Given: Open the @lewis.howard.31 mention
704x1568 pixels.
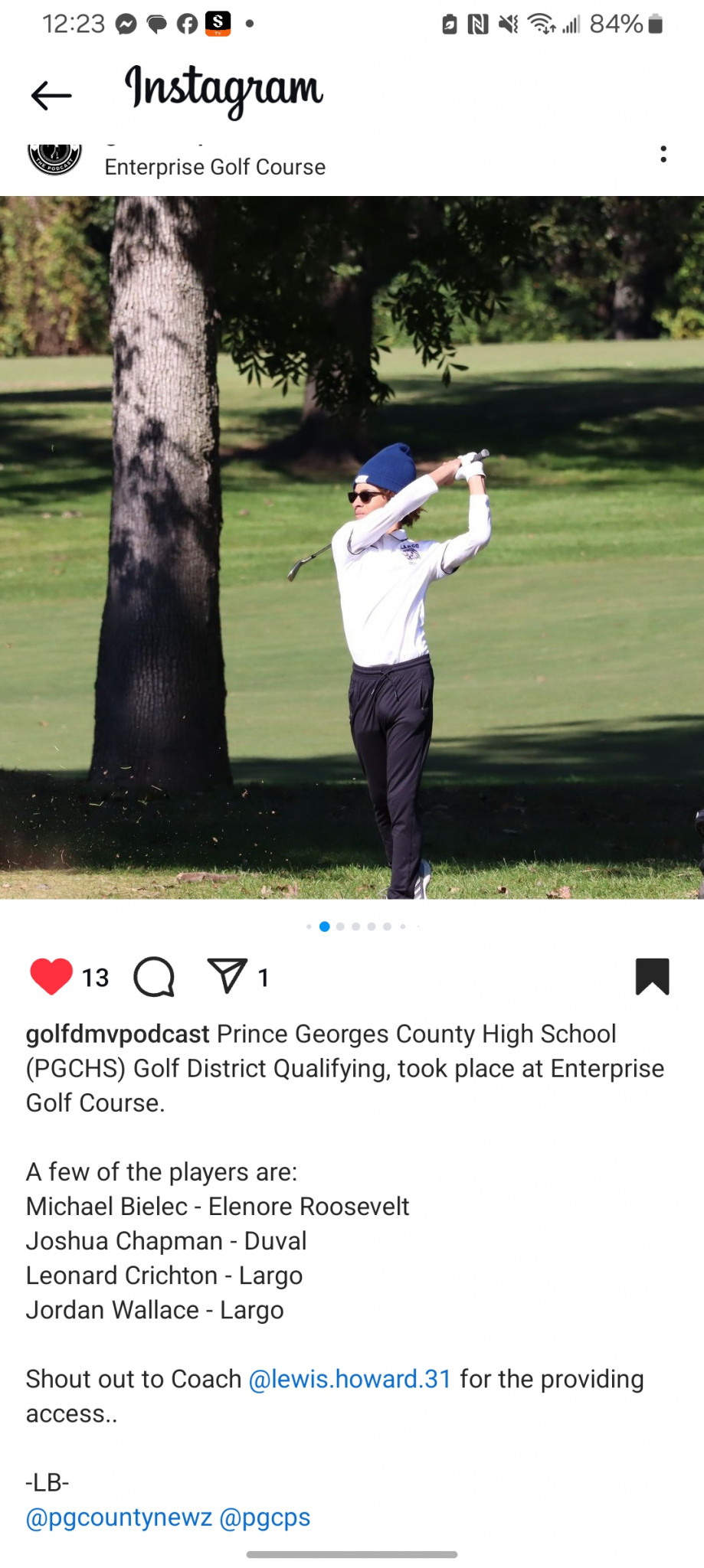Looking at the screenshot, I should pos(350,1379).
